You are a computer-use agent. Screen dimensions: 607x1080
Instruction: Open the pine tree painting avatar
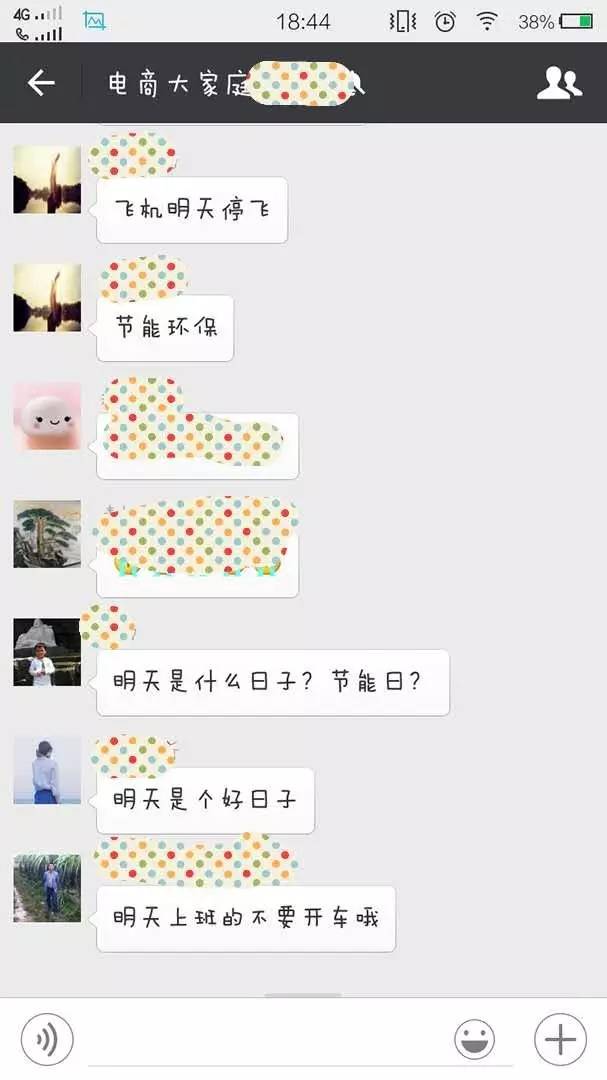(47, 534)
